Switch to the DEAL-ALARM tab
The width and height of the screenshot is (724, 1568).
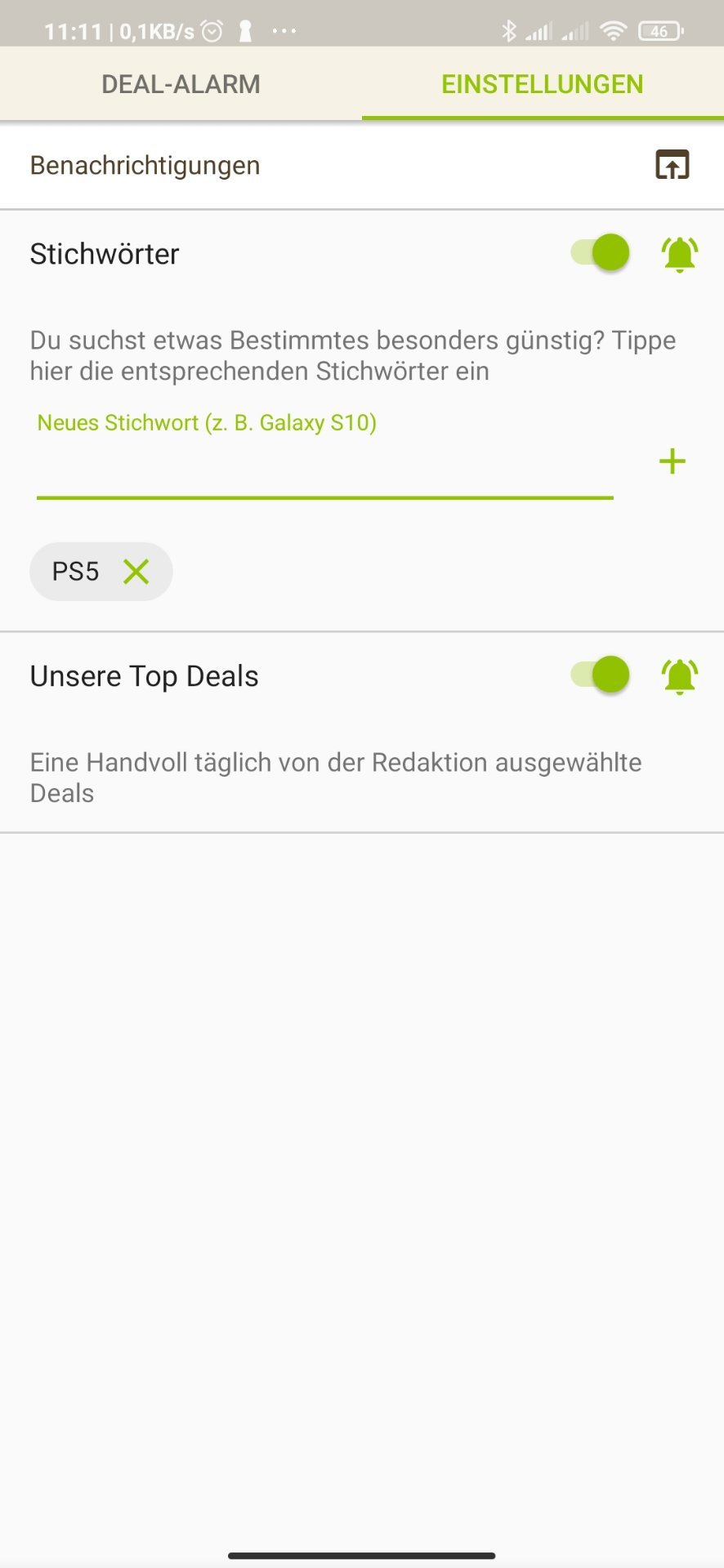coord(181,84)
